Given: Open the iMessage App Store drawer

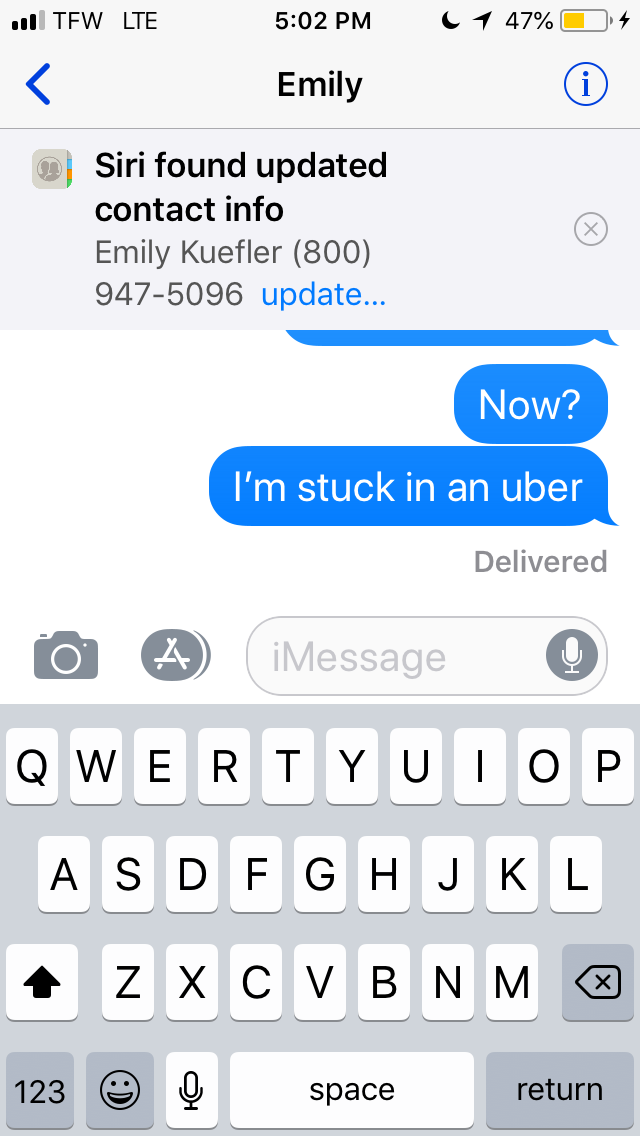Looking at the screenshot, I should tap(175, 655).
